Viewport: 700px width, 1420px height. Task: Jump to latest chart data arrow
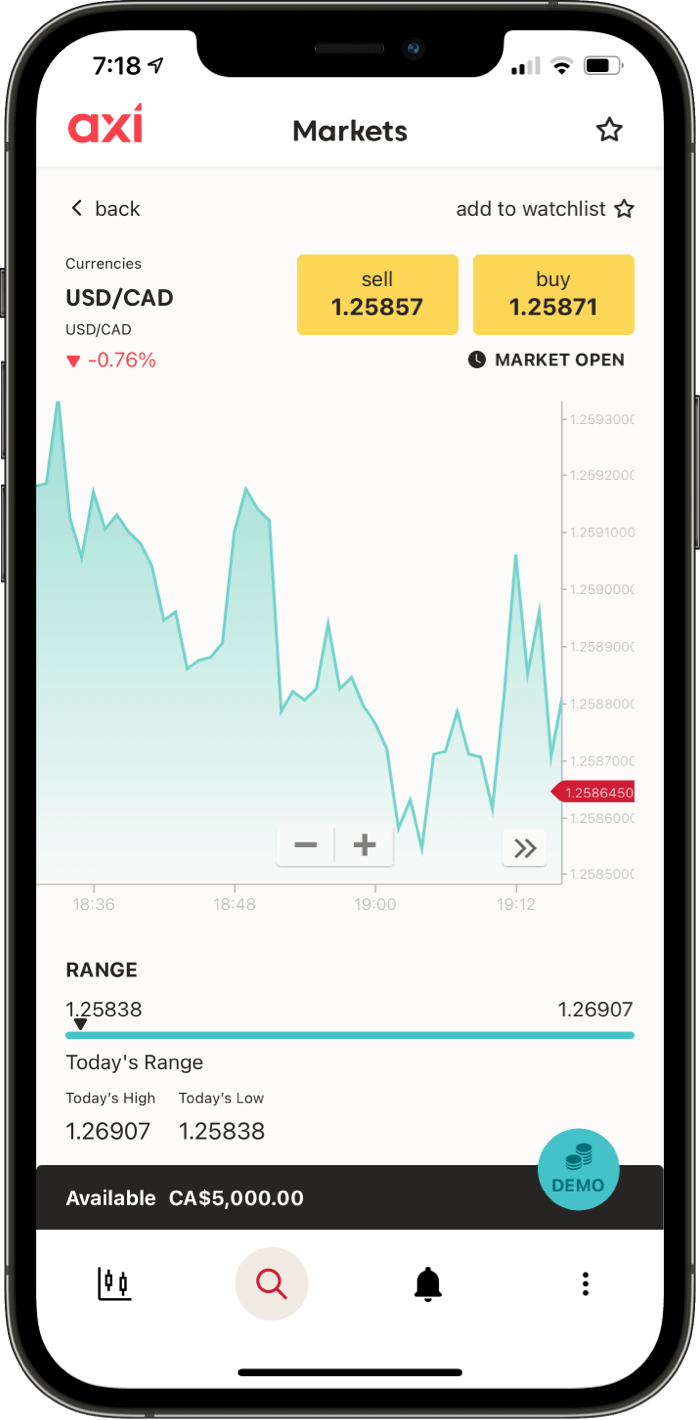tap(525, 848)
